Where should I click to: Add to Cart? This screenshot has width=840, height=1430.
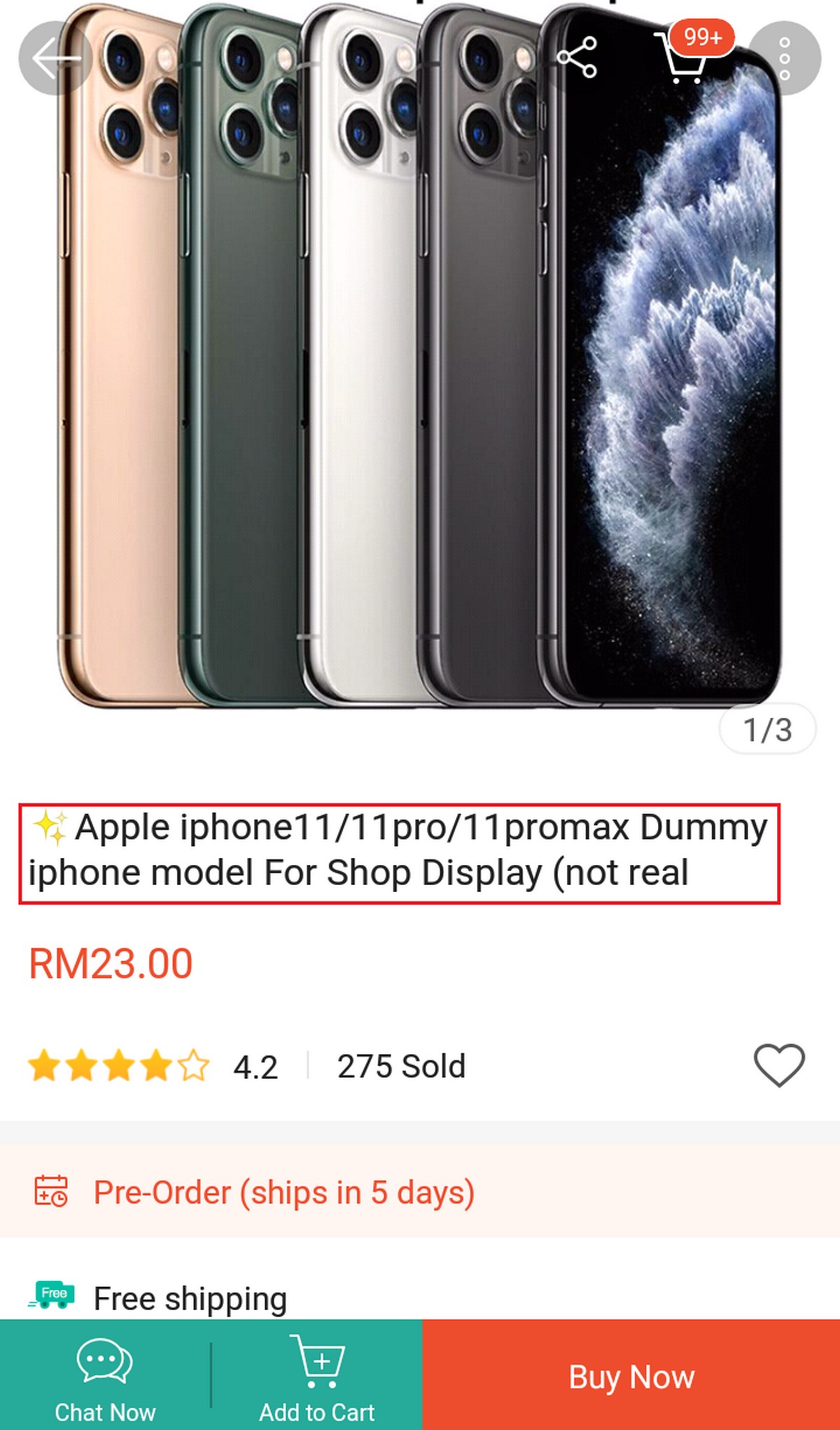pyautogui.click(x=317, y=1375)
